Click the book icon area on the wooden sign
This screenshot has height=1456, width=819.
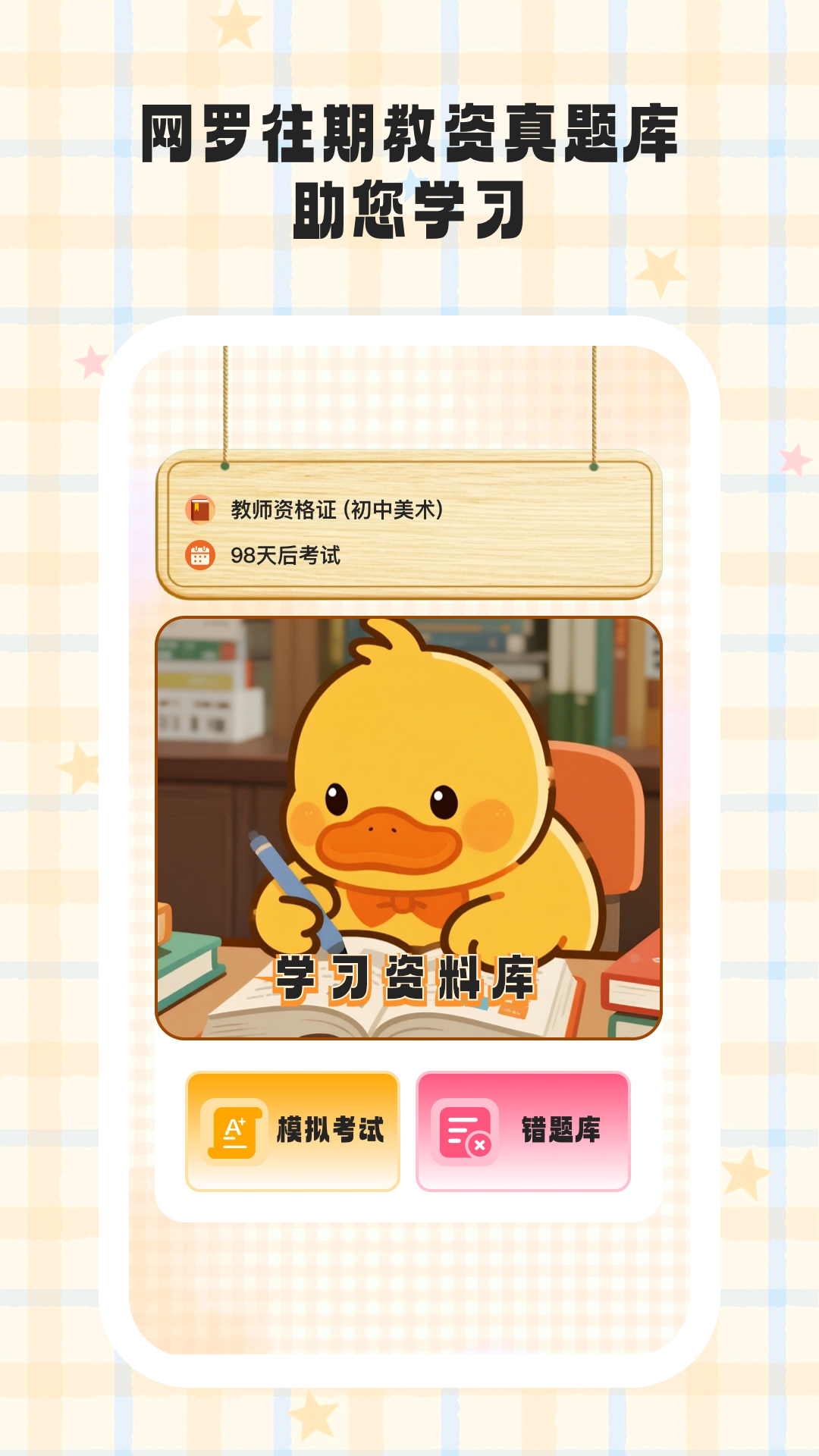(199, 510)
